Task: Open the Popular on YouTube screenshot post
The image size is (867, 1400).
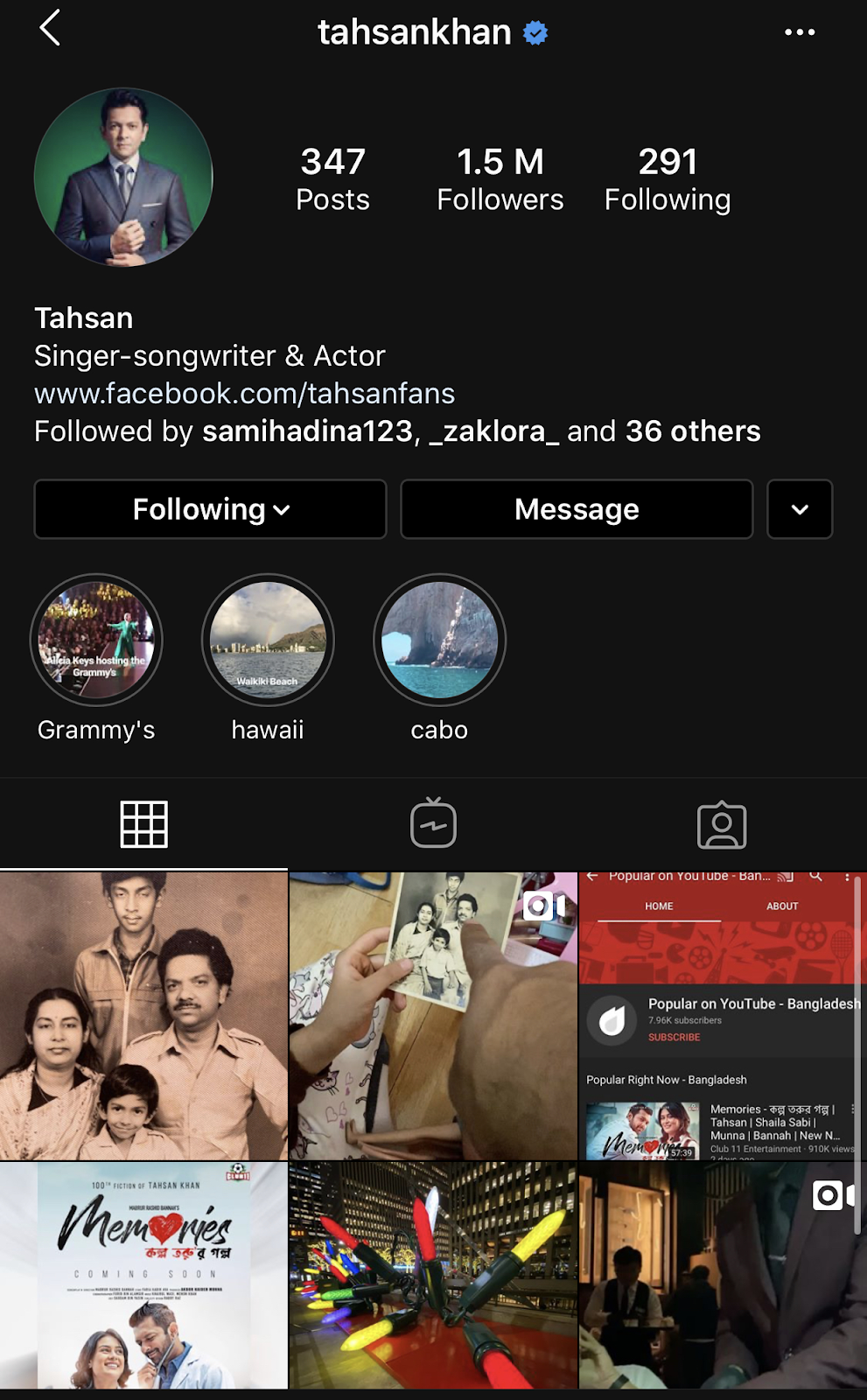Action: click(x=722, y=1015)
